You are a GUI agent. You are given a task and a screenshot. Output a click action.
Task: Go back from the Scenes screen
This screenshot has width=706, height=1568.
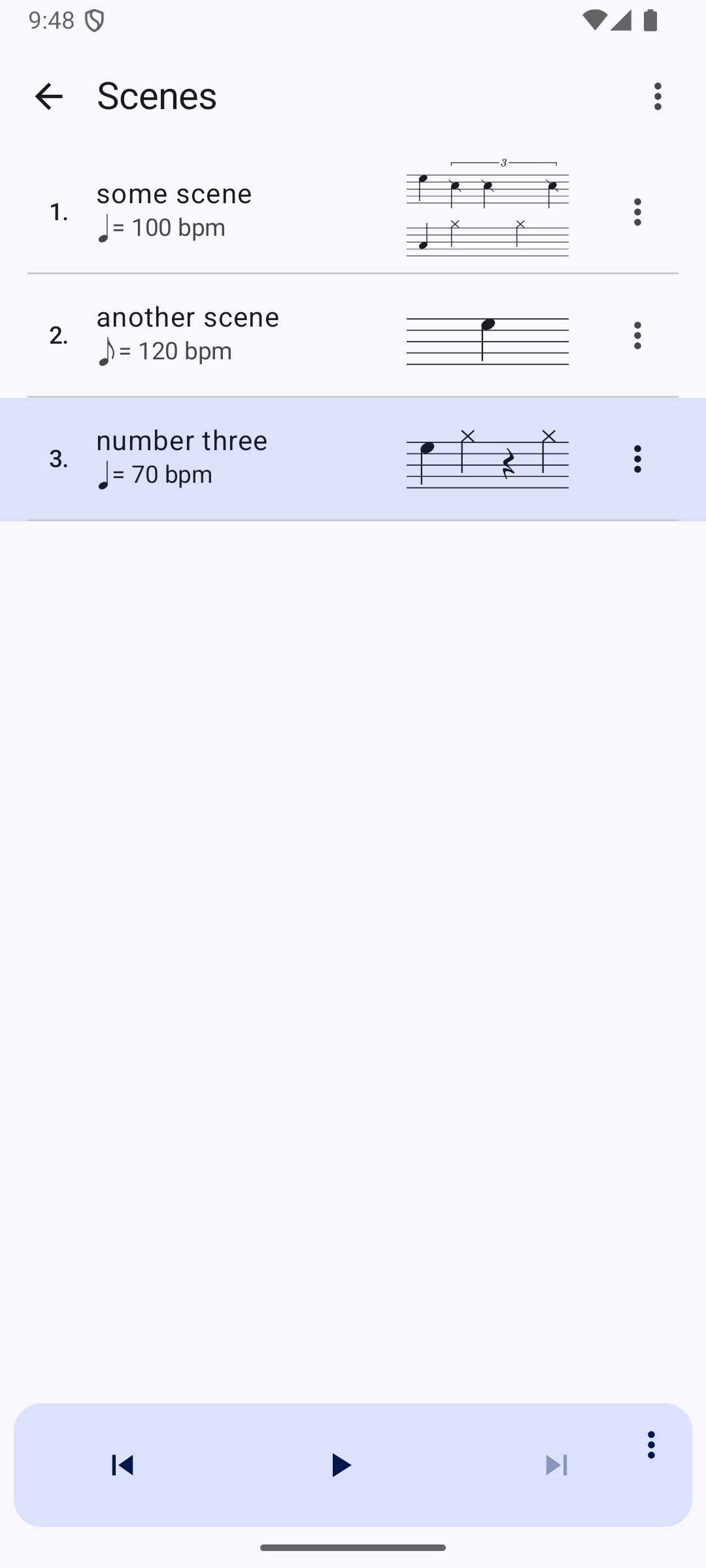[x=49, y=97]
